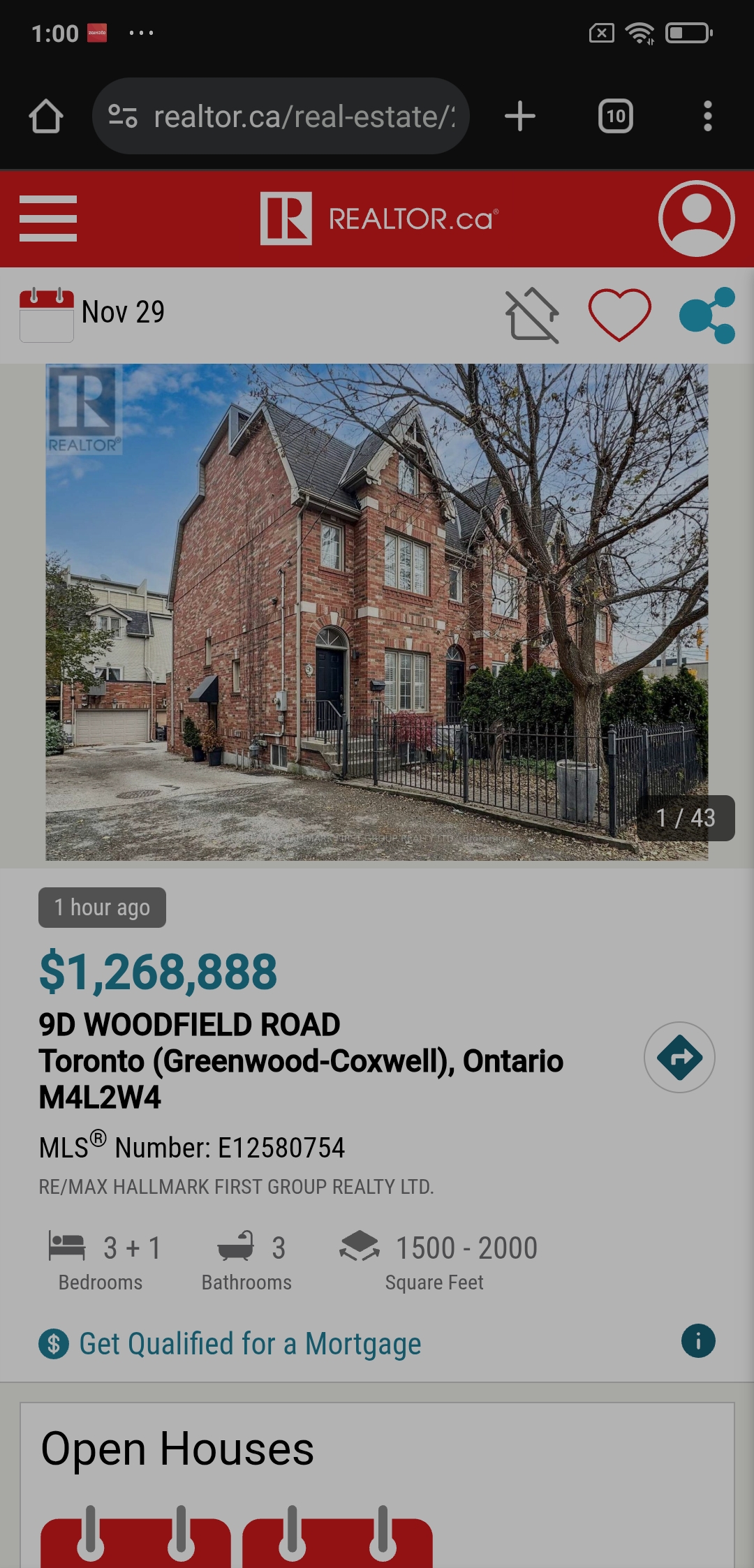The image size is (754, 1568).
Task: Hide the listing via crossed-out house icon
Action: [x=531, y=316]
